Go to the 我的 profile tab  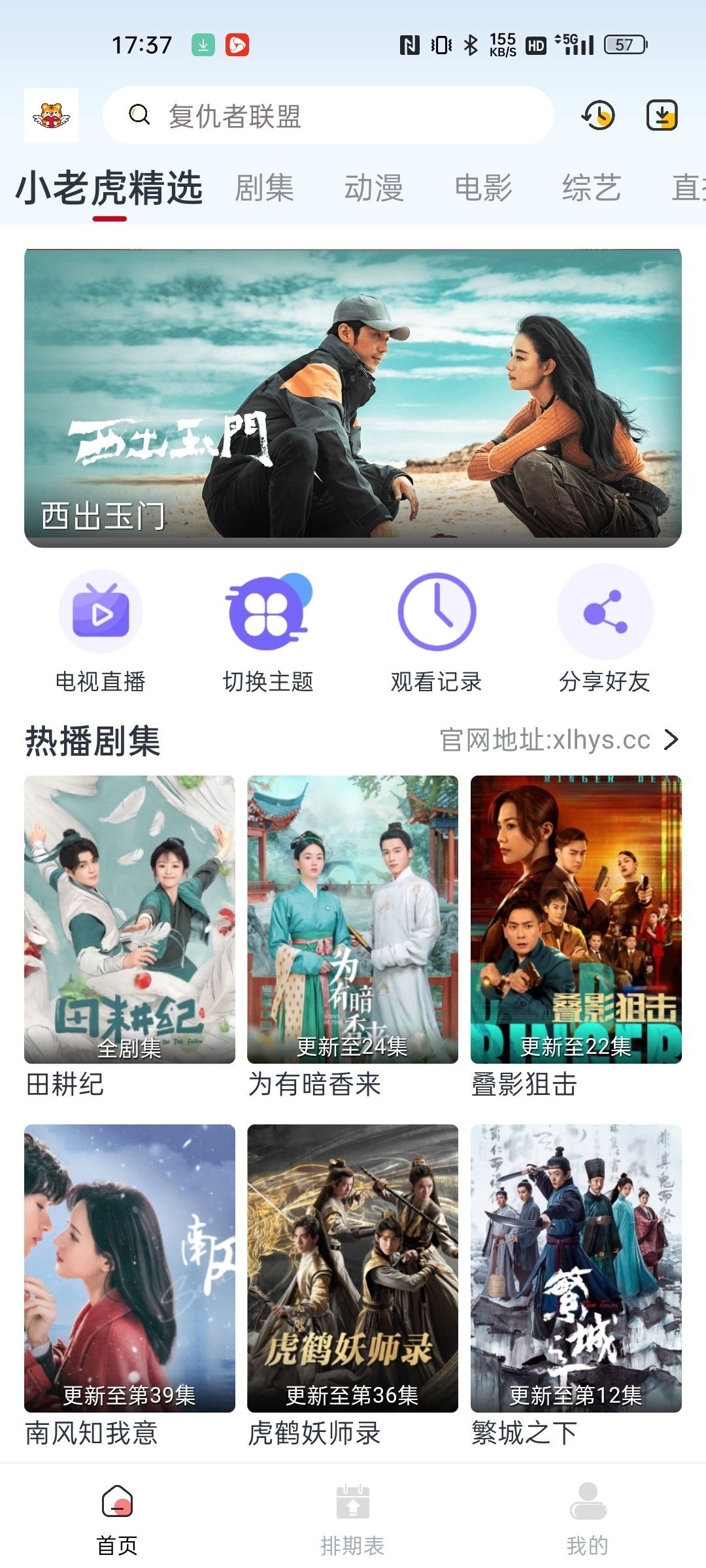588,1519
